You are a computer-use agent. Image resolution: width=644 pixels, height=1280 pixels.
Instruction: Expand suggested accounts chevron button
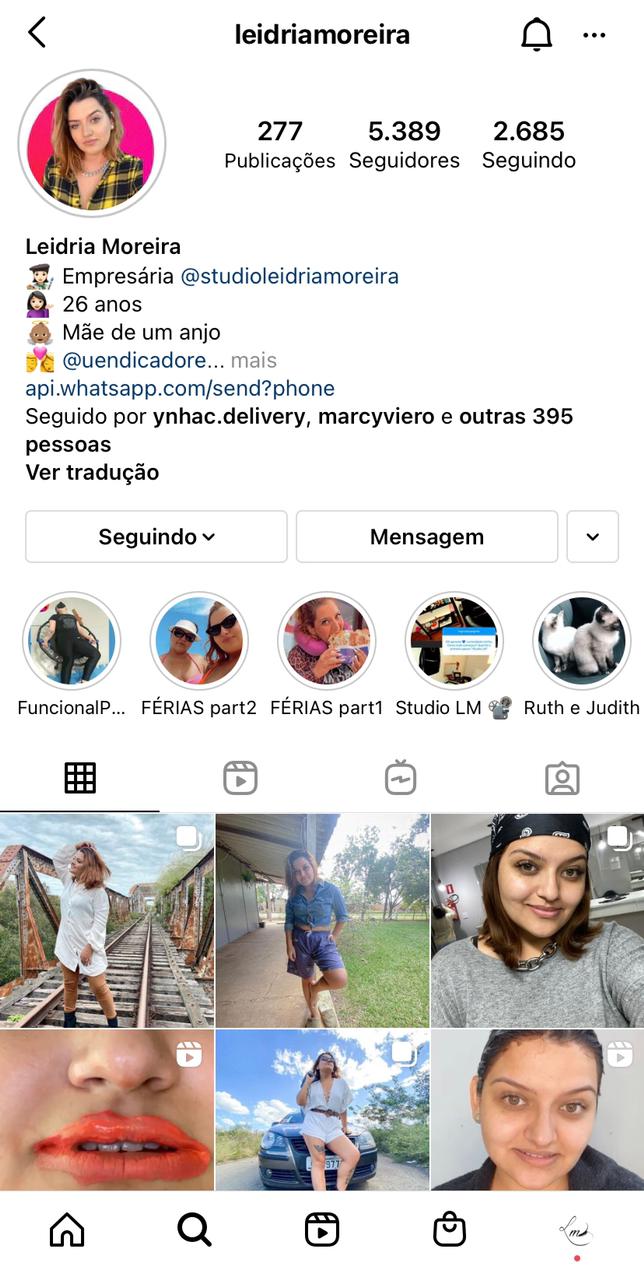click(x=593, y=537)
